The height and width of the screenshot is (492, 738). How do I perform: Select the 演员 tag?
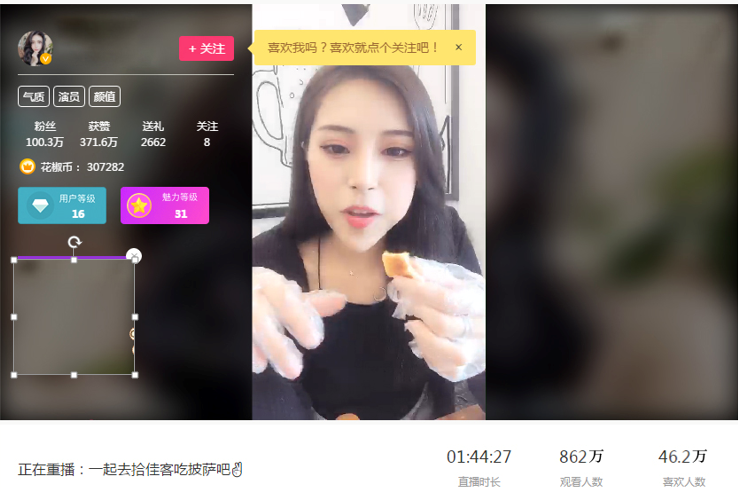click(x=69, y=96)
